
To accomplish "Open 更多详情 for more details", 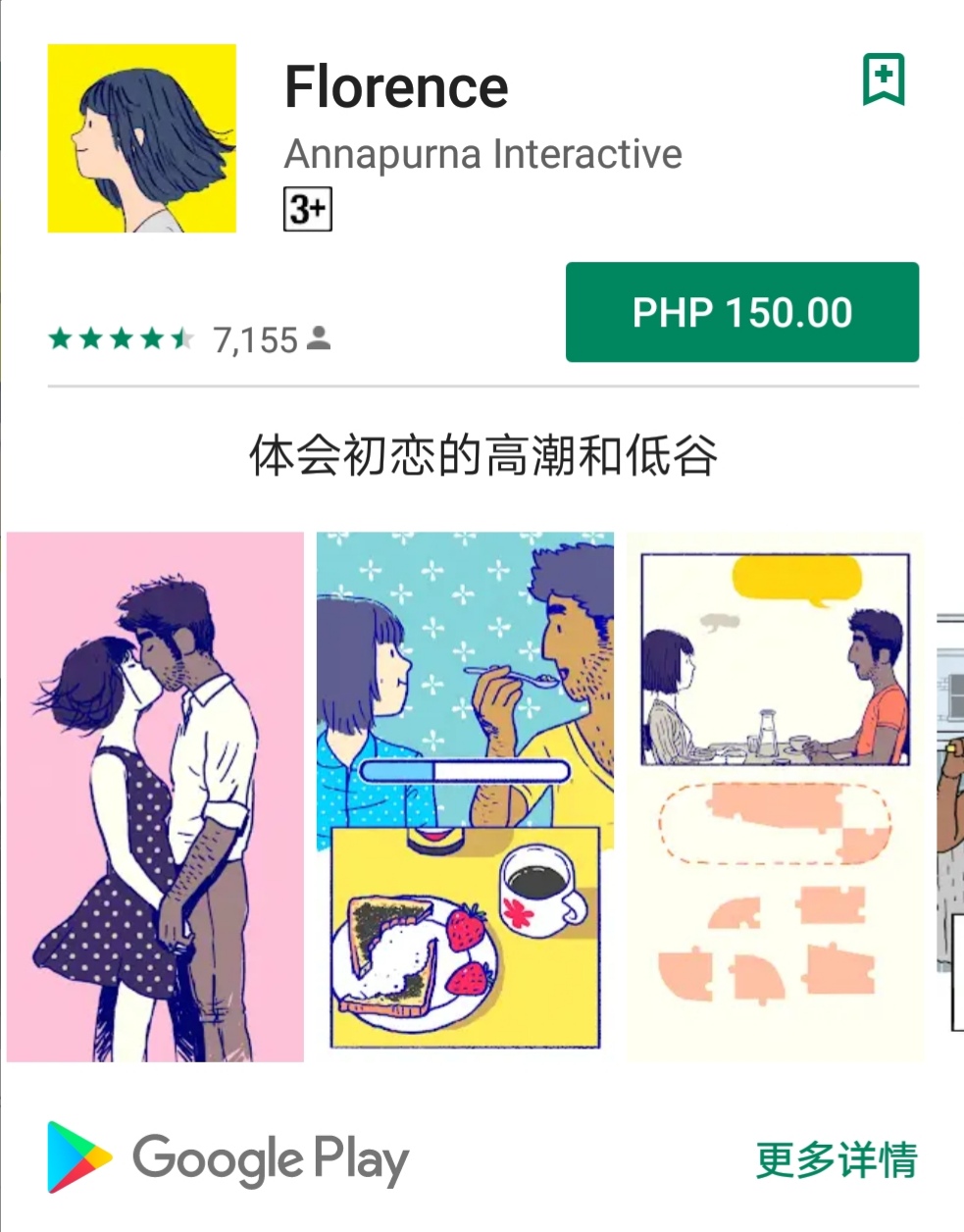I will [x=836, y=1159].
